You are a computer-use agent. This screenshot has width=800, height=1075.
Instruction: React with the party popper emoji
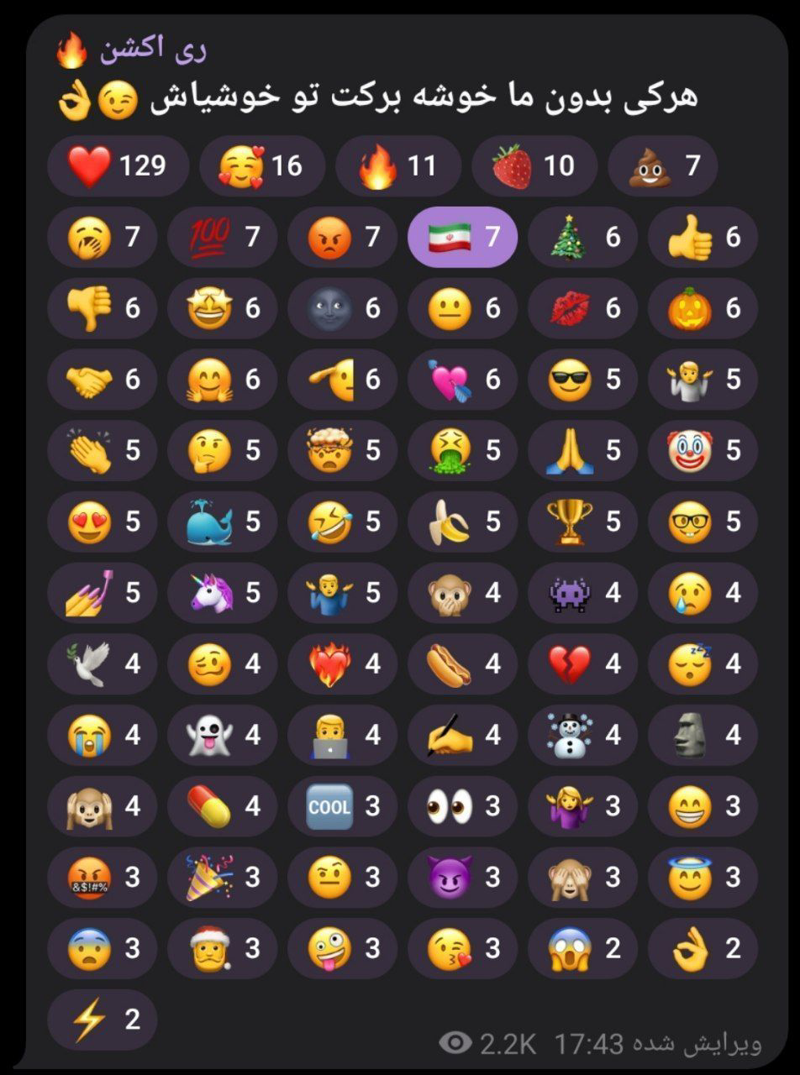[x=222, y=878]
